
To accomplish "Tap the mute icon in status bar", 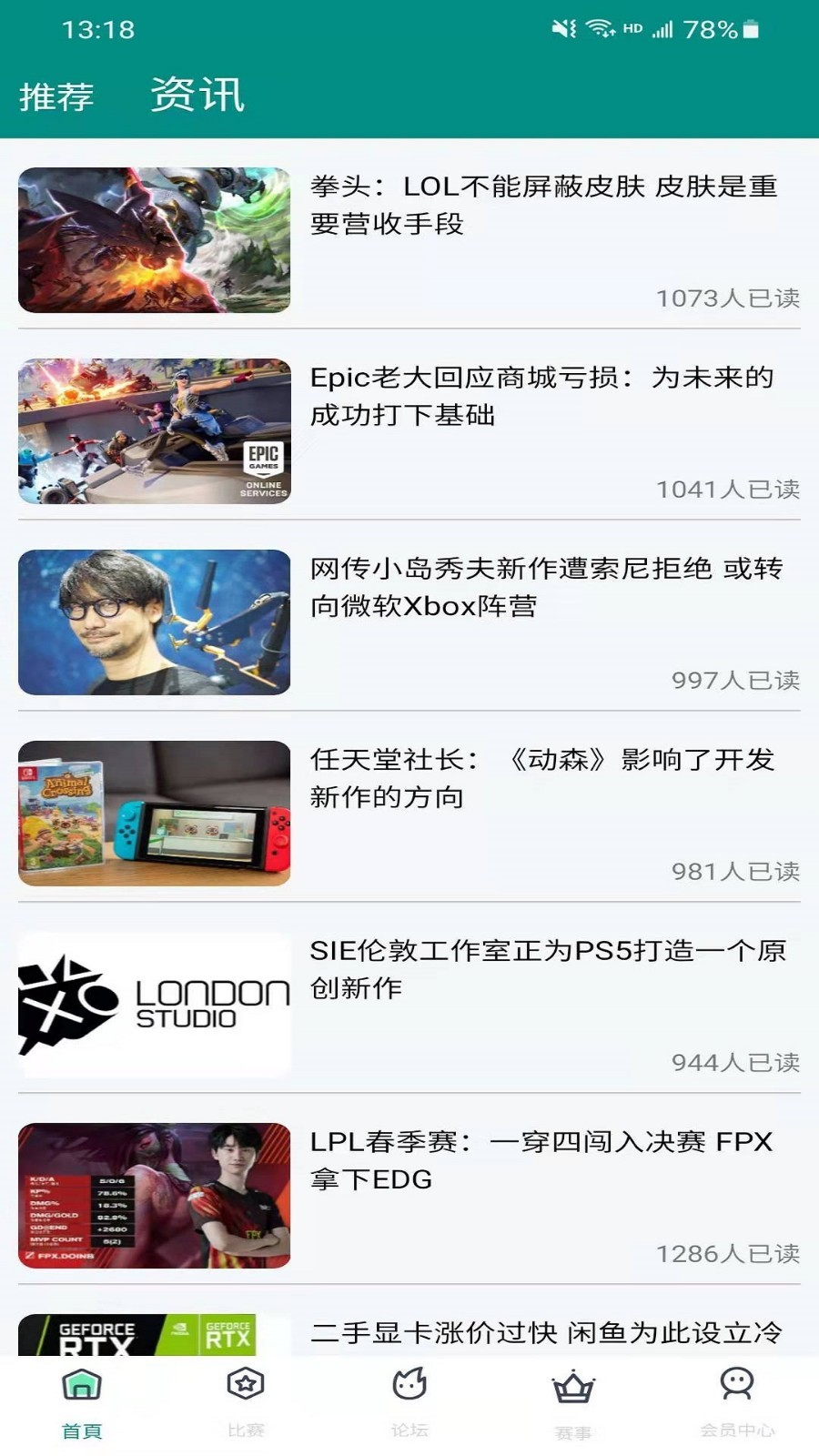I will [561, 28].
